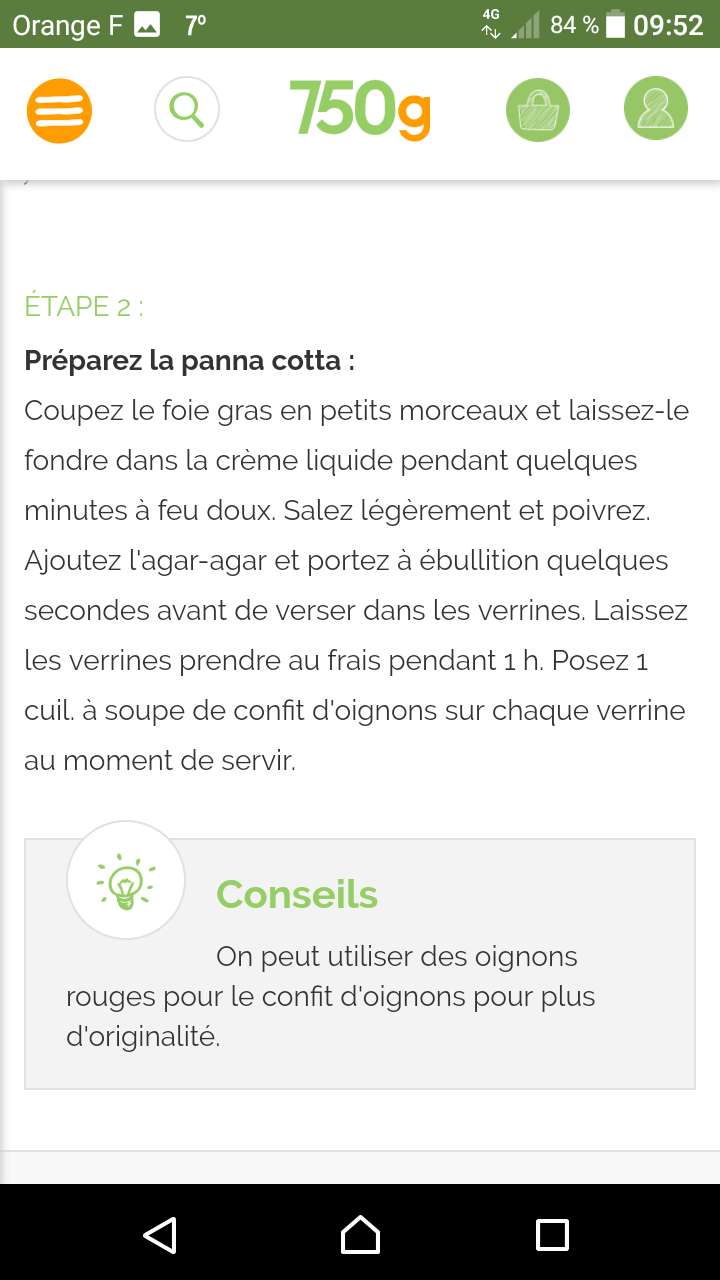Go to 750g home via logo
Viewport: 720px width, 1280px height.
[360, 109]
